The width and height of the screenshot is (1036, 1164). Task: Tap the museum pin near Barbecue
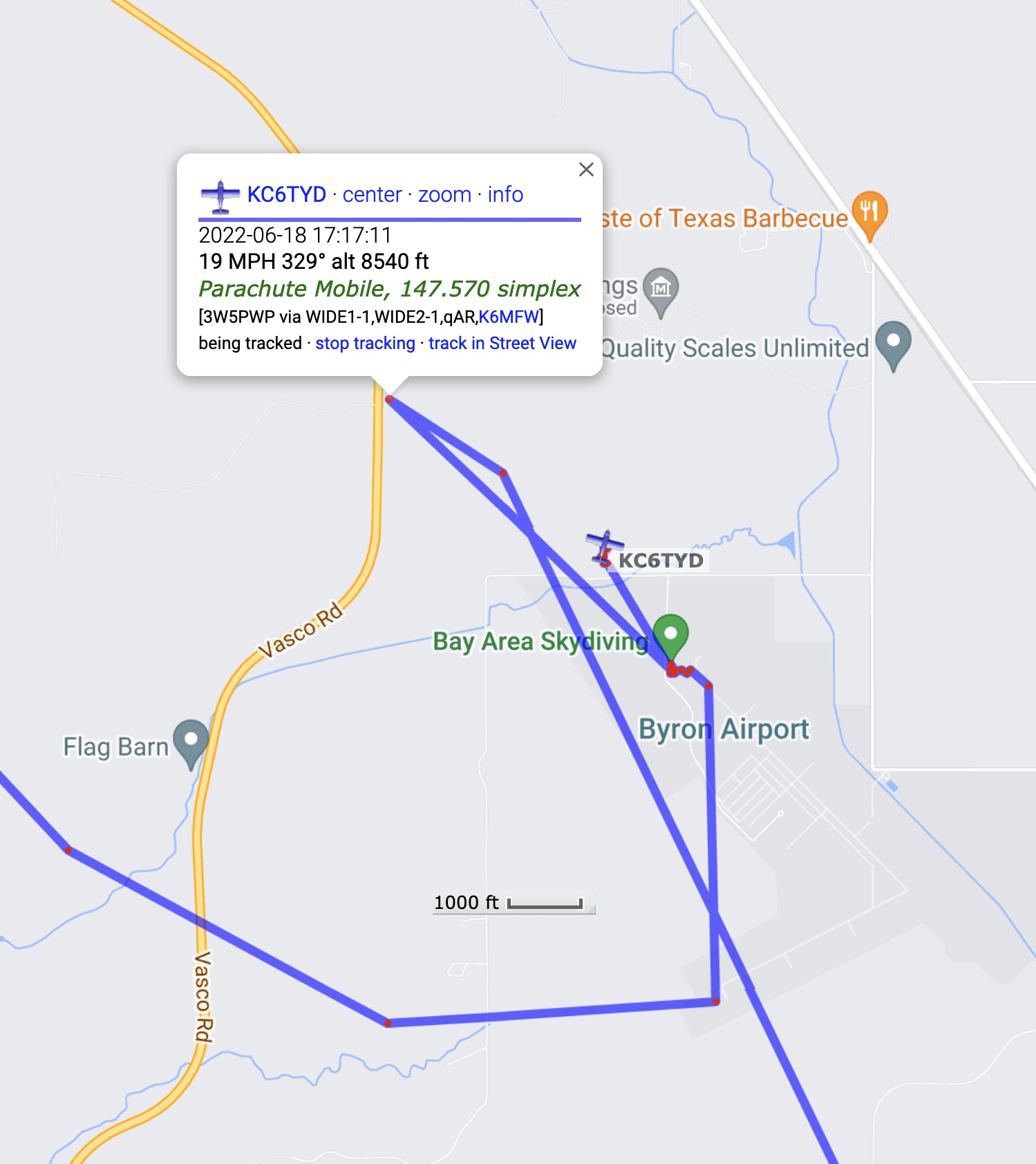point(661,288)
